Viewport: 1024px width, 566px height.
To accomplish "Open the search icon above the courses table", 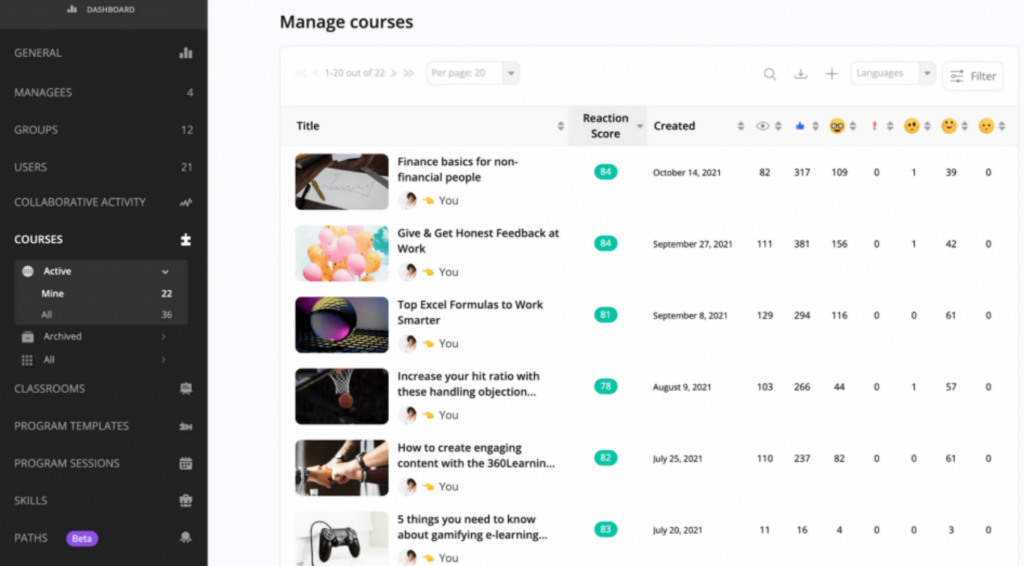I will click(769, 74).
